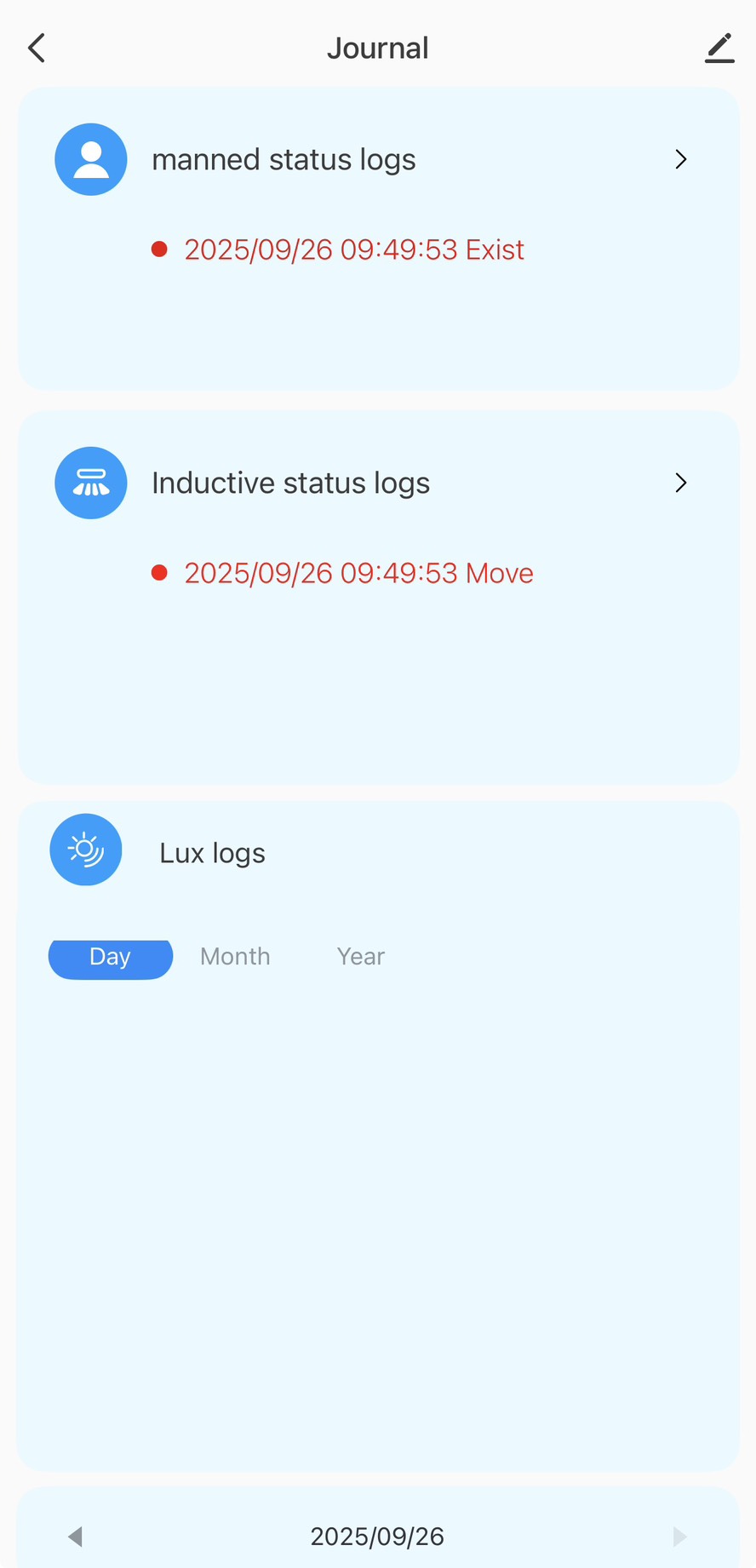Go back from the Journal screen
756x1568 pixels.
coord(37,49)
